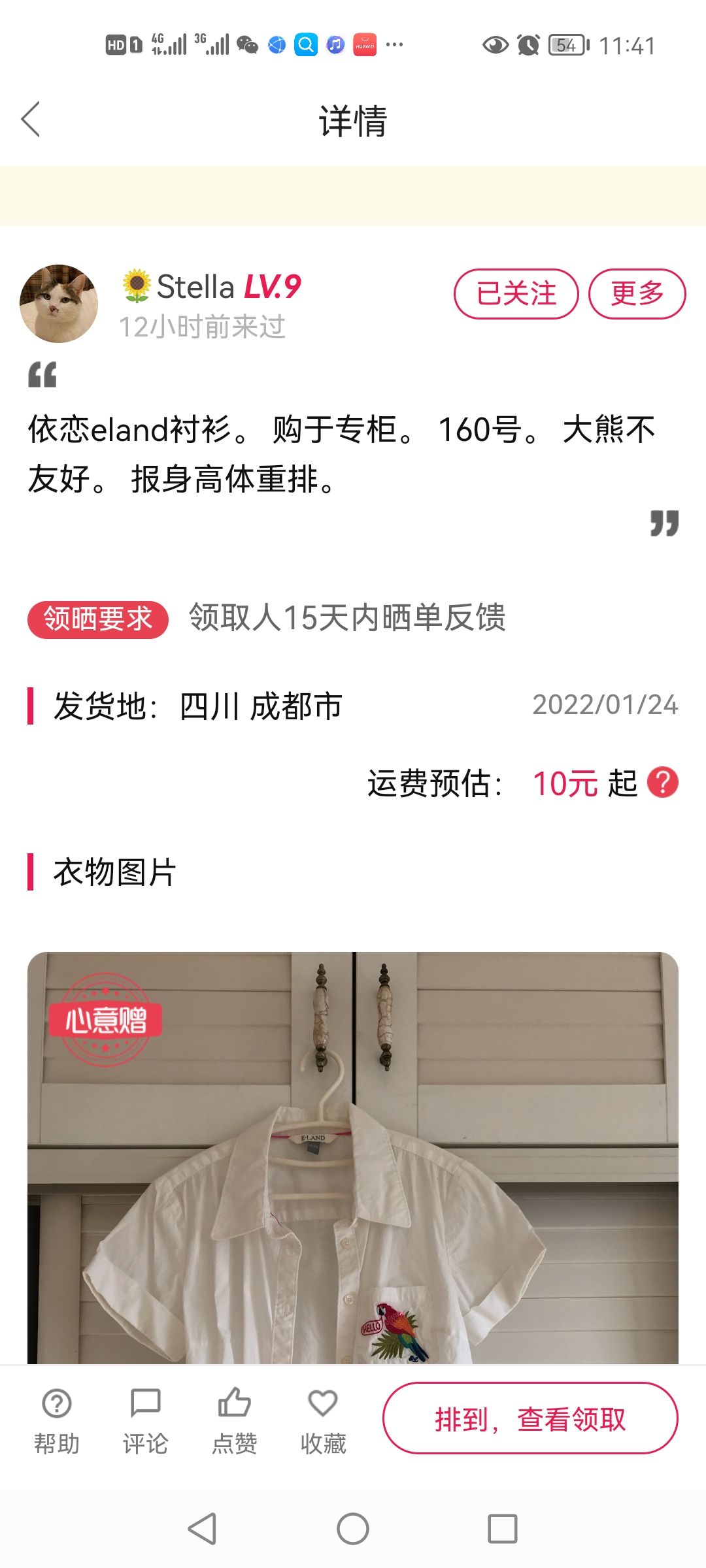Open 帮助 help at the bottom
The height and width of the screenshot is (1568, 706).
coord(57,1420)
